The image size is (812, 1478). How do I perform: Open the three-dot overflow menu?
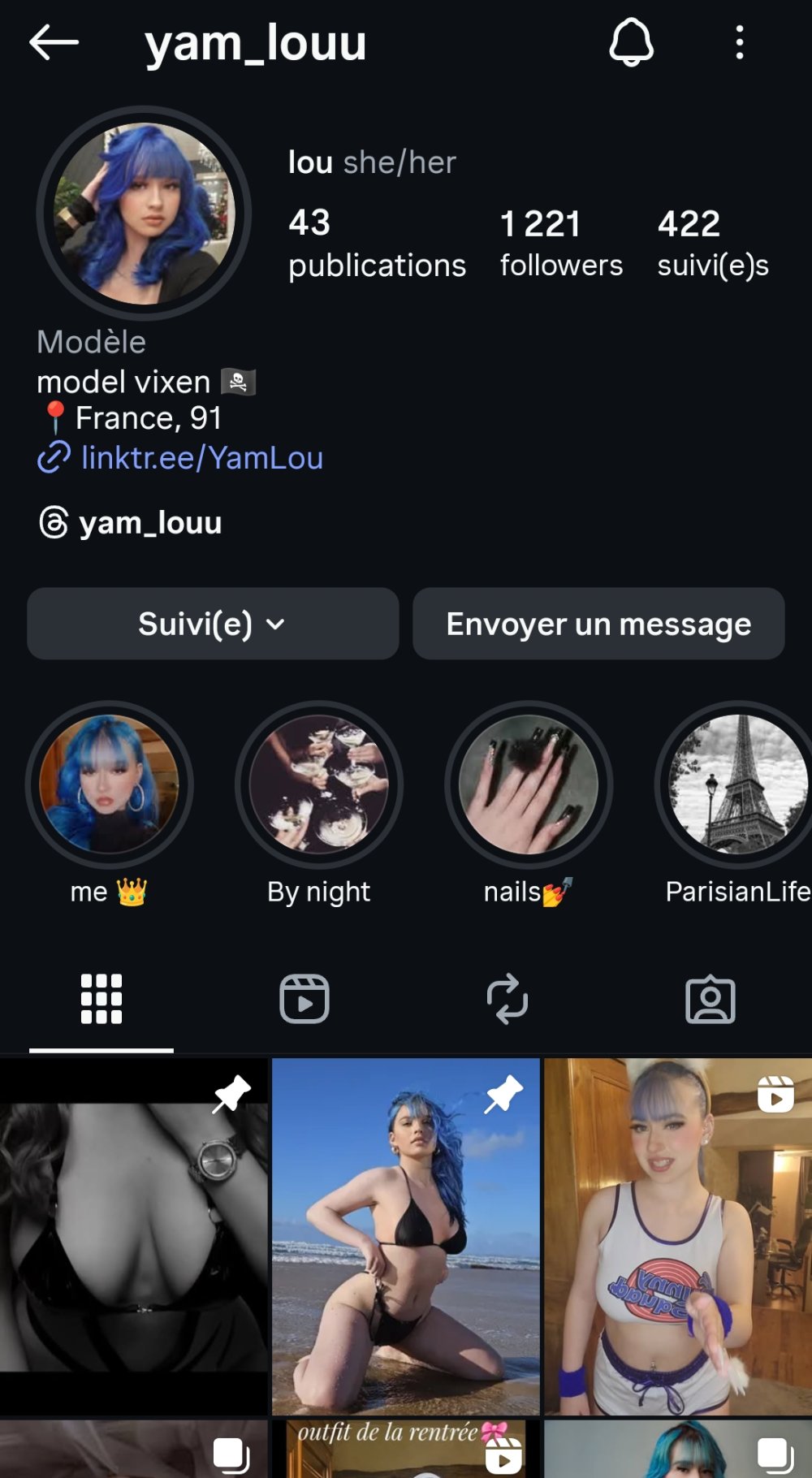tap(739, 42)
